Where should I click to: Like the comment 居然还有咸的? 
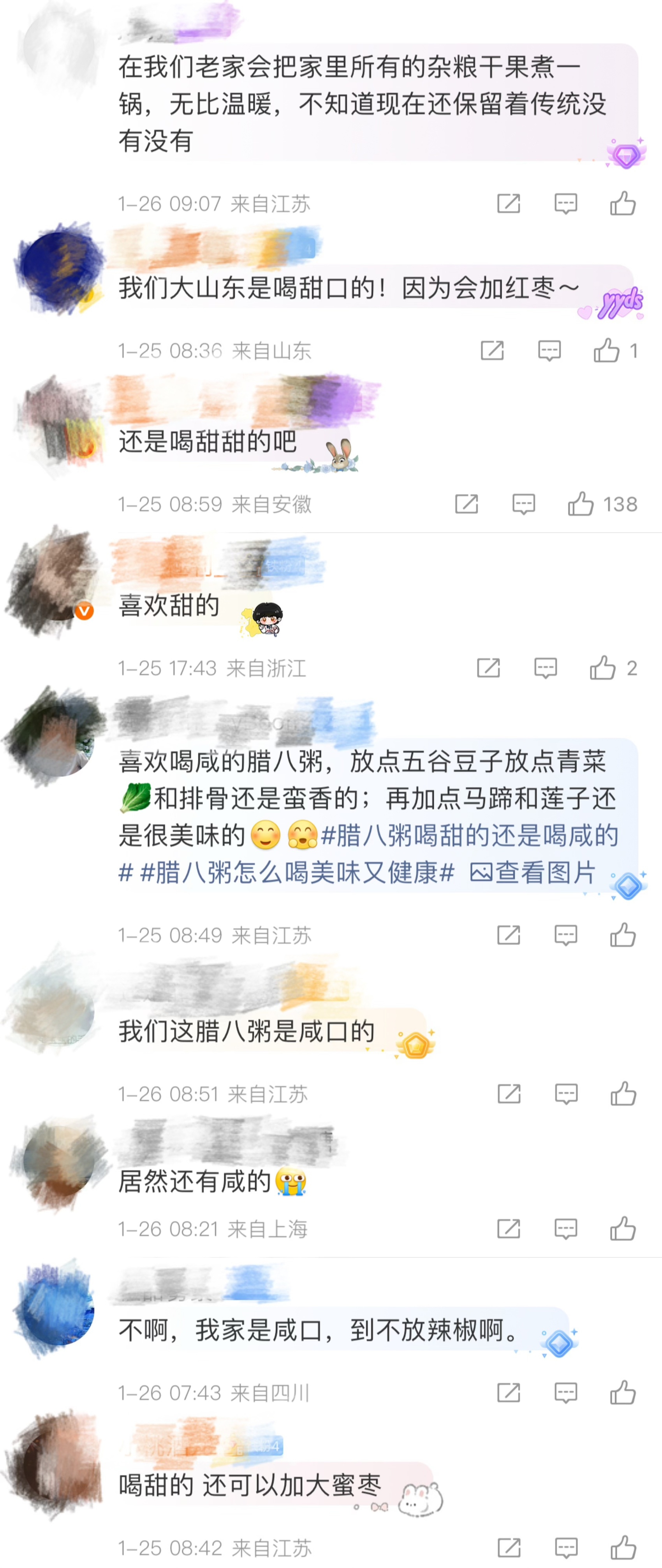click(x=622, y=1228)
